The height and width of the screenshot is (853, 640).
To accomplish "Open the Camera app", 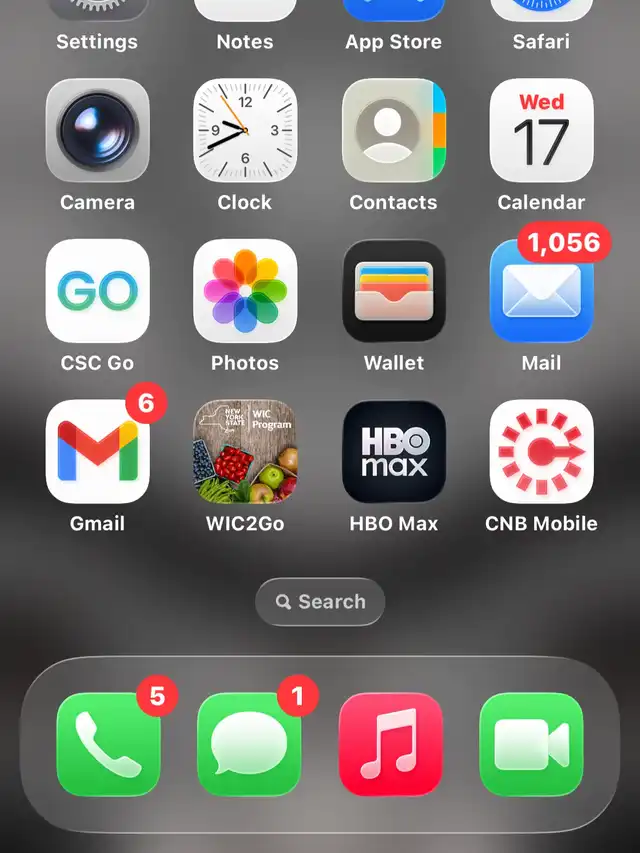I will 97,130.
